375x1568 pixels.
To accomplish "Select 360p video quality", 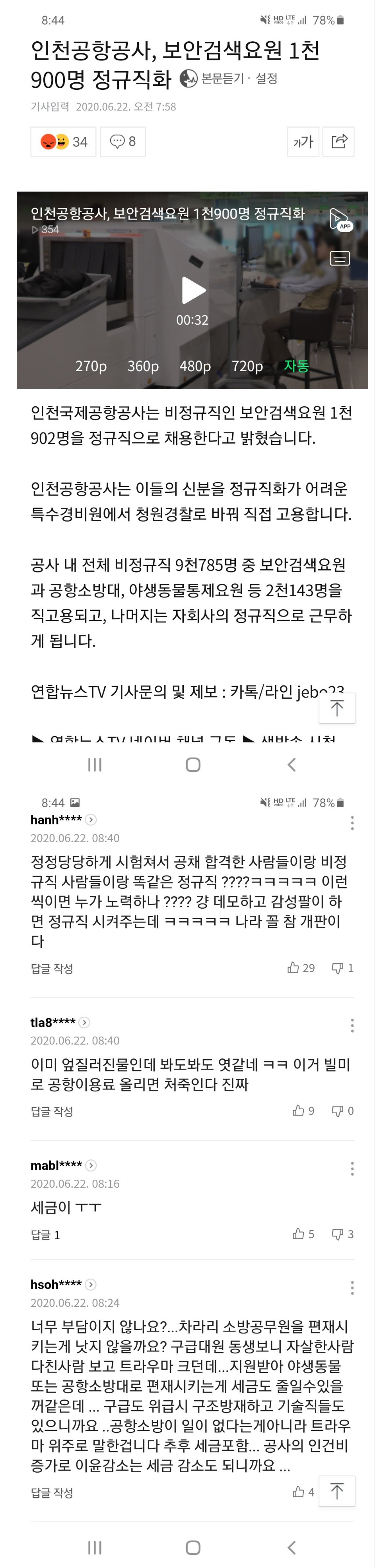I will tap(142, 366).
